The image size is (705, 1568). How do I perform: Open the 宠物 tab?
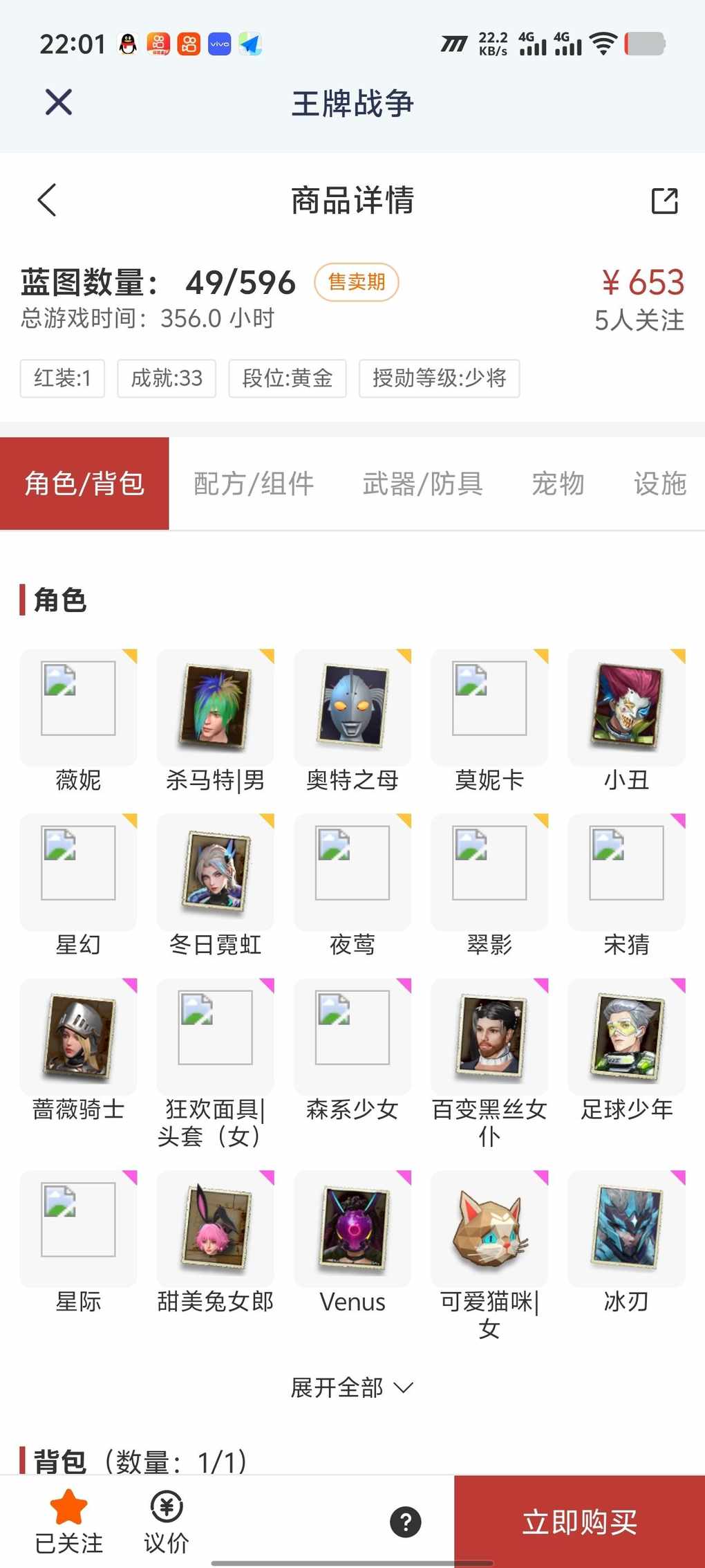tap(558, 483)
